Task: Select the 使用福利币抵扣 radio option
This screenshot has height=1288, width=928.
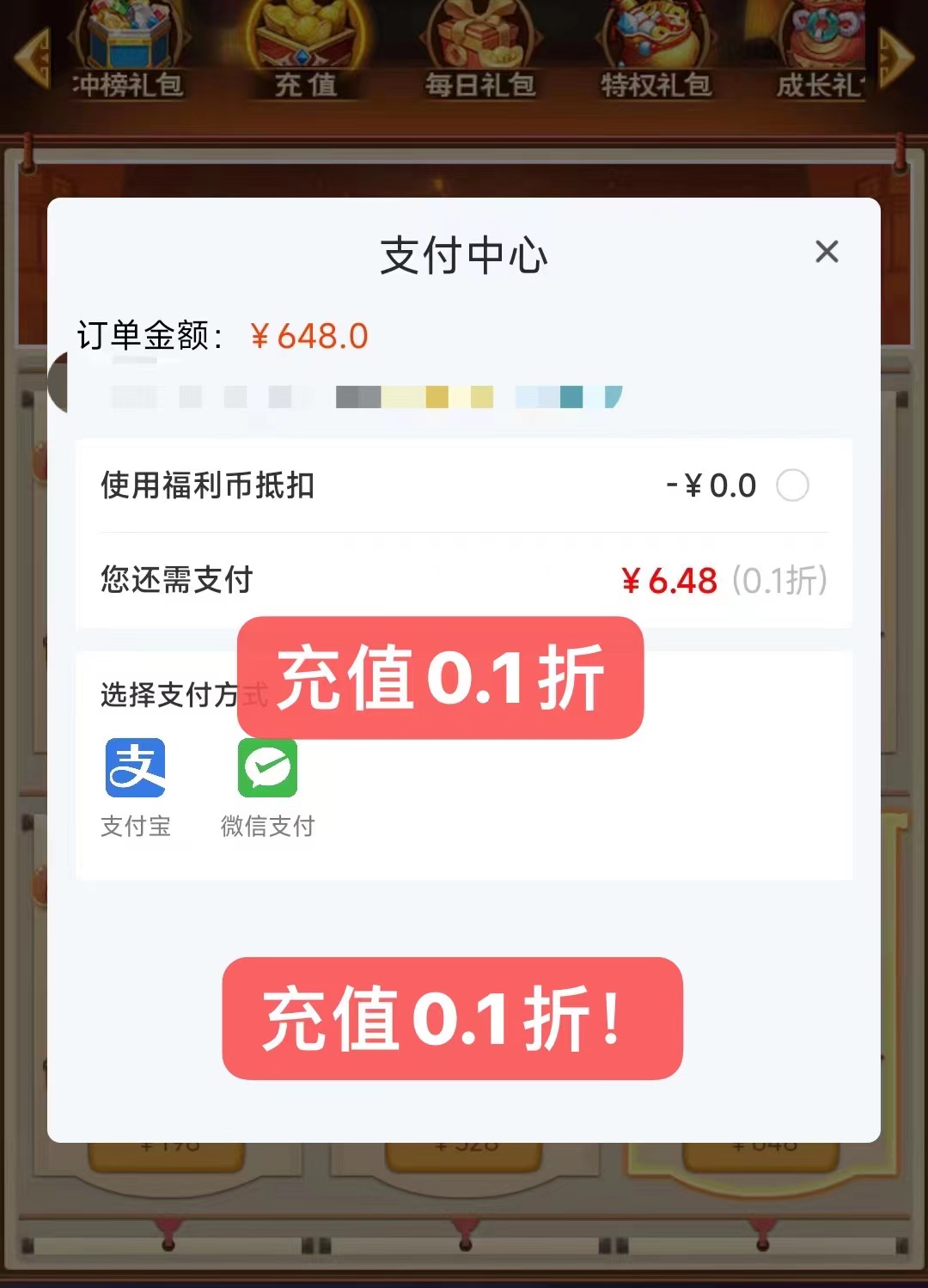Action: pos(792,485)
